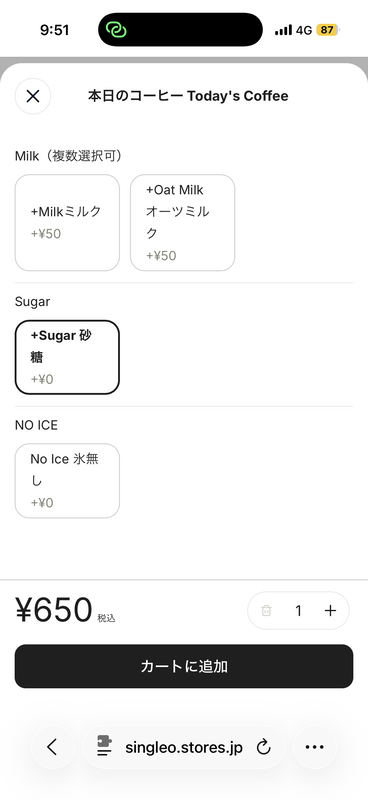This screenshot has width=368, height=800.
Task: Tap the trash icon in quantity stepper
Action: [x=266, y=611]
